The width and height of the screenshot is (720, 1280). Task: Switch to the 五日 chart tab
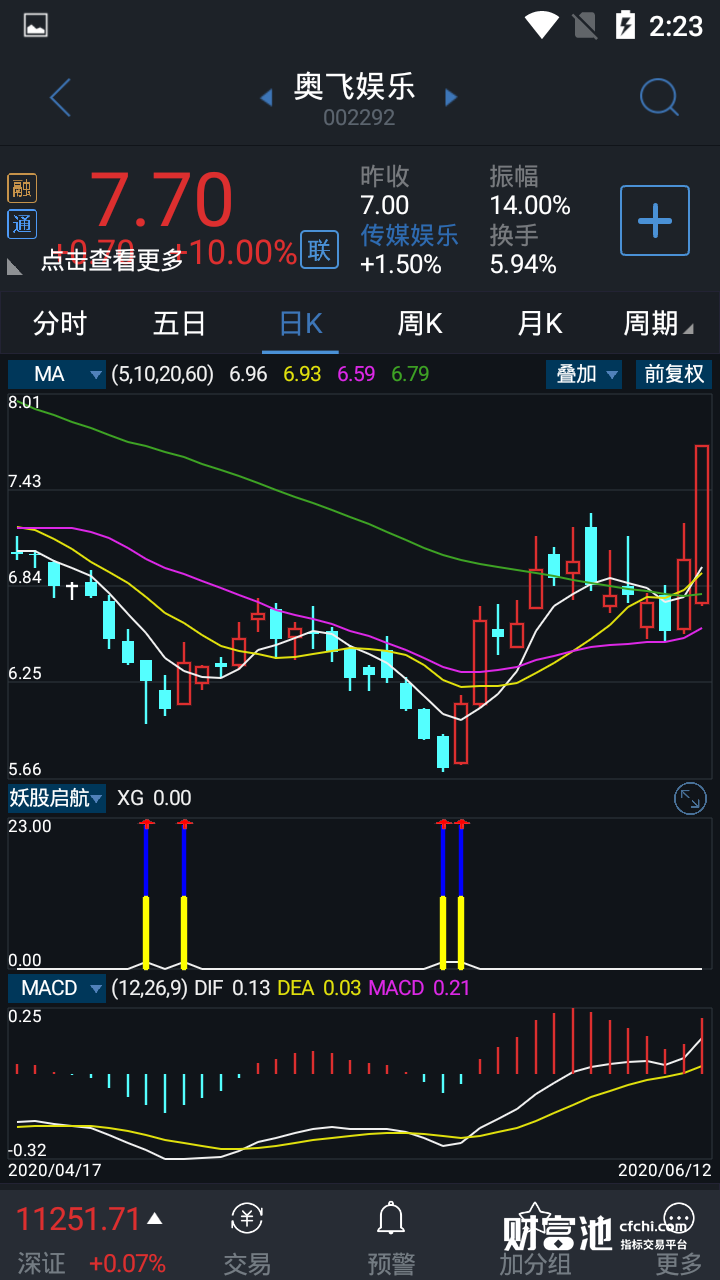click(180, 324)
